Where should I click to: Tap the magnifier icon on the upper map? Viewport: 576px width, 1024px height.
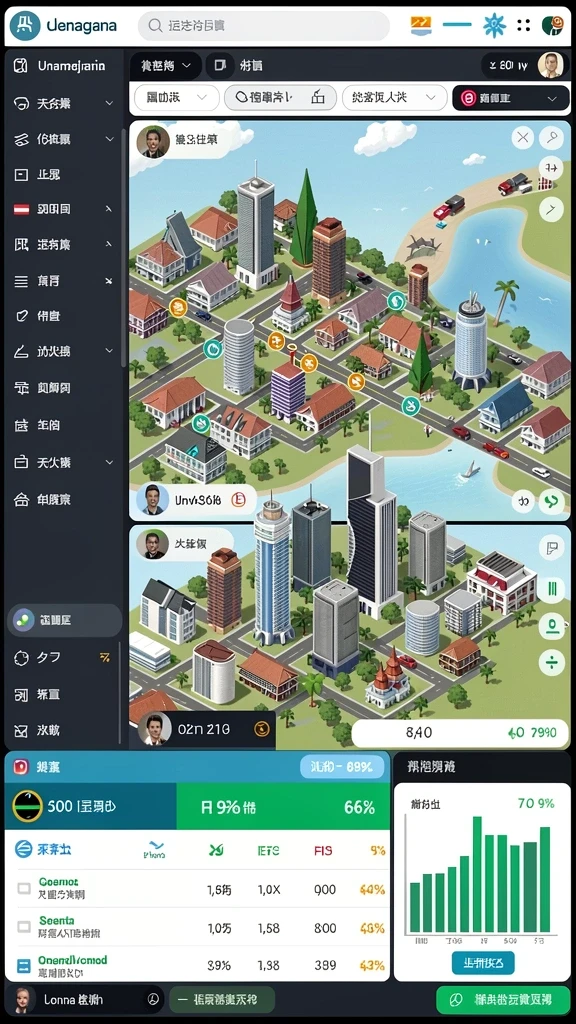click(x=552, y=137)
